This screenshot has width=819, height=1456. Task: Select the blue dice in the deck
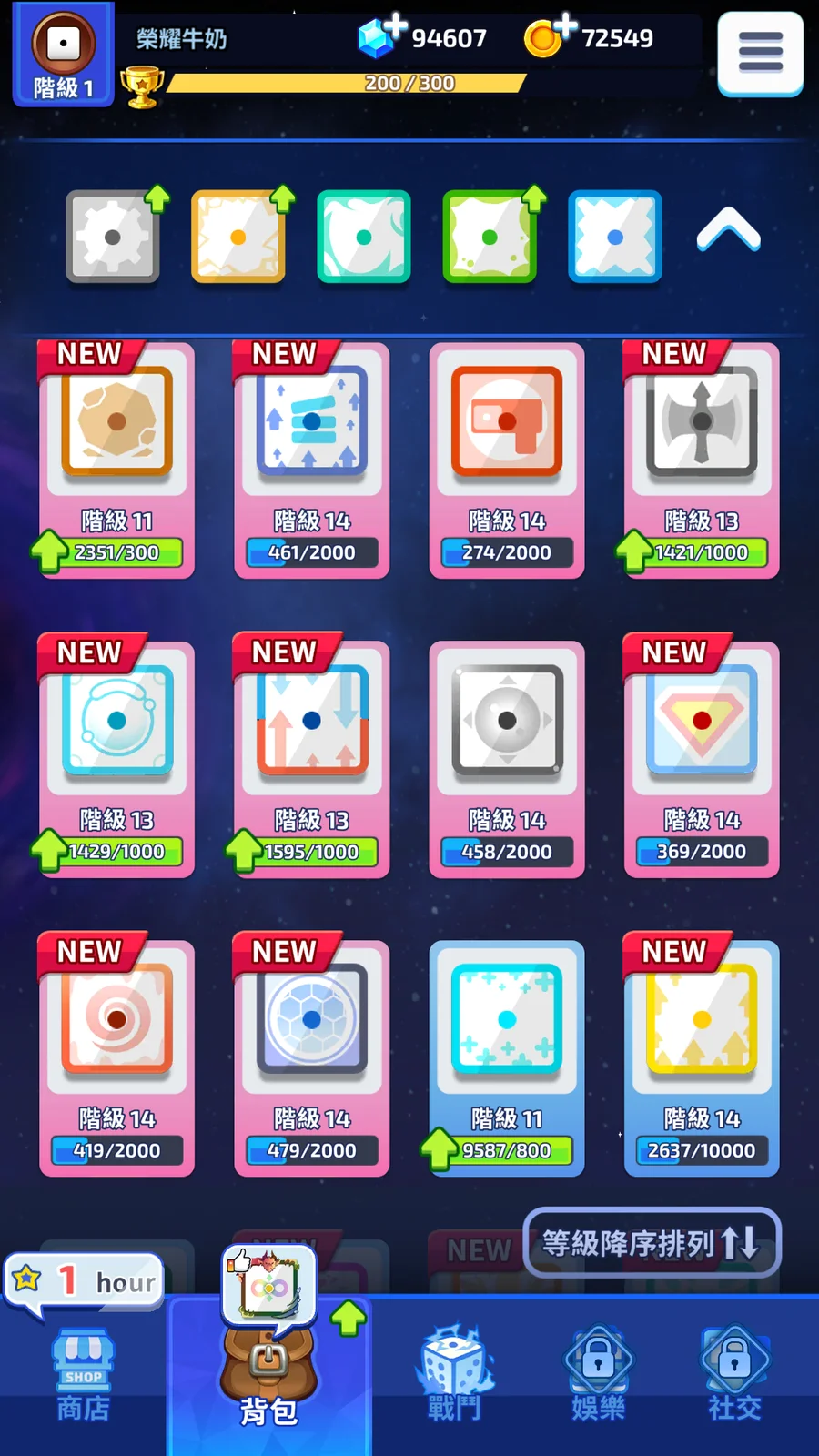pos(615,238)
